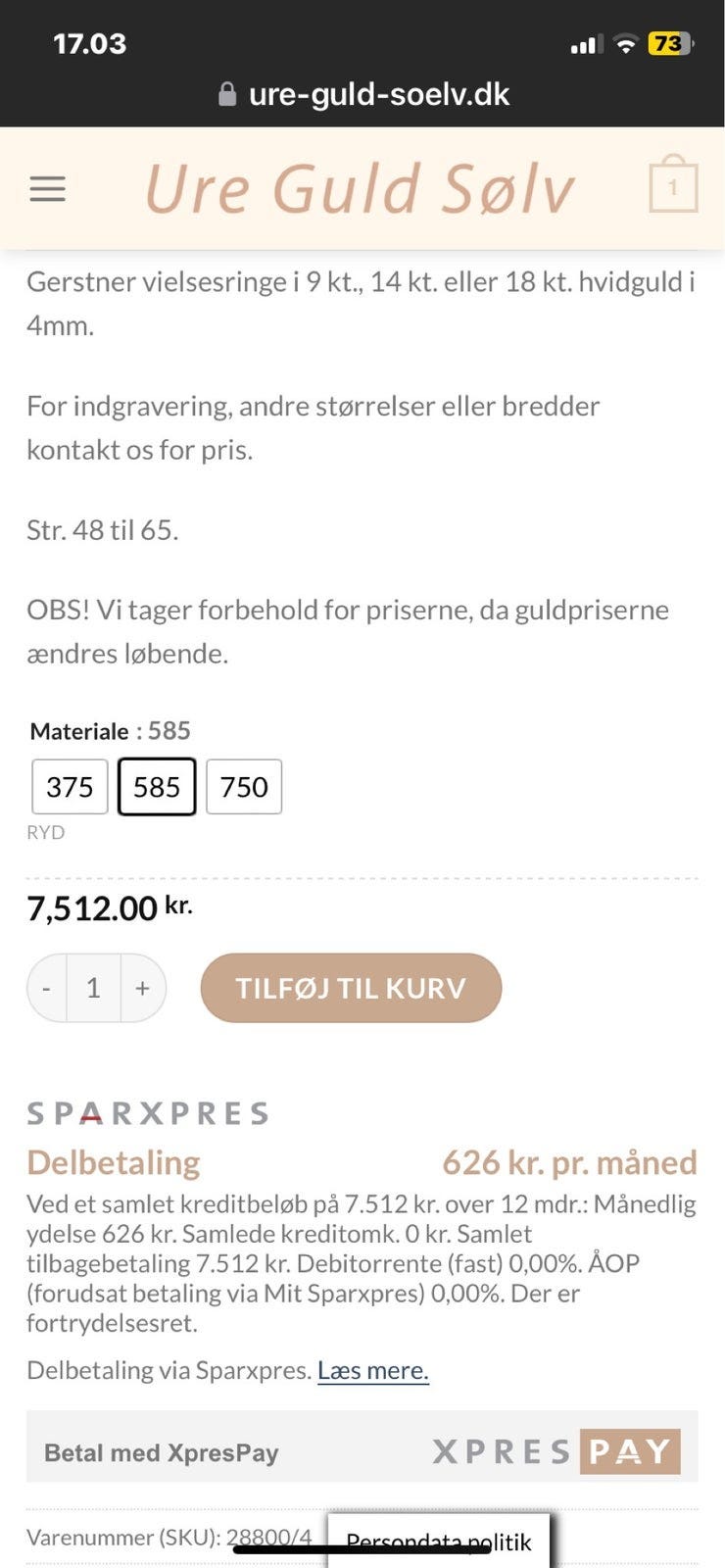Viewport: 725px width, 1568px height.
Task: Clear material selection with RYD
Action: pyautogui.click(x=45, y=832)
